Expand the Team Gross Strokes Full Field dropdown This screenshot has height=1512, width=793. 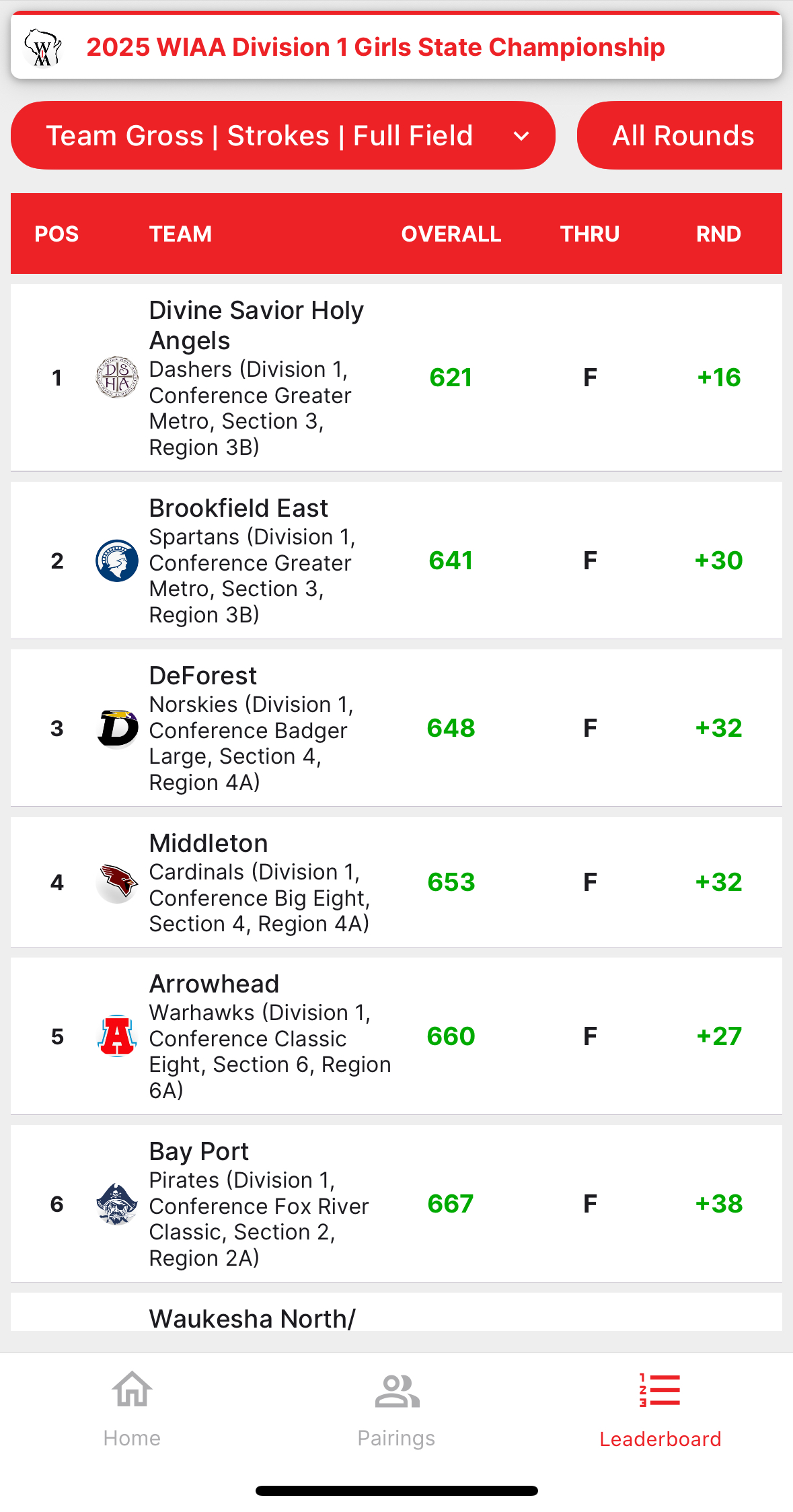(282, 135)
